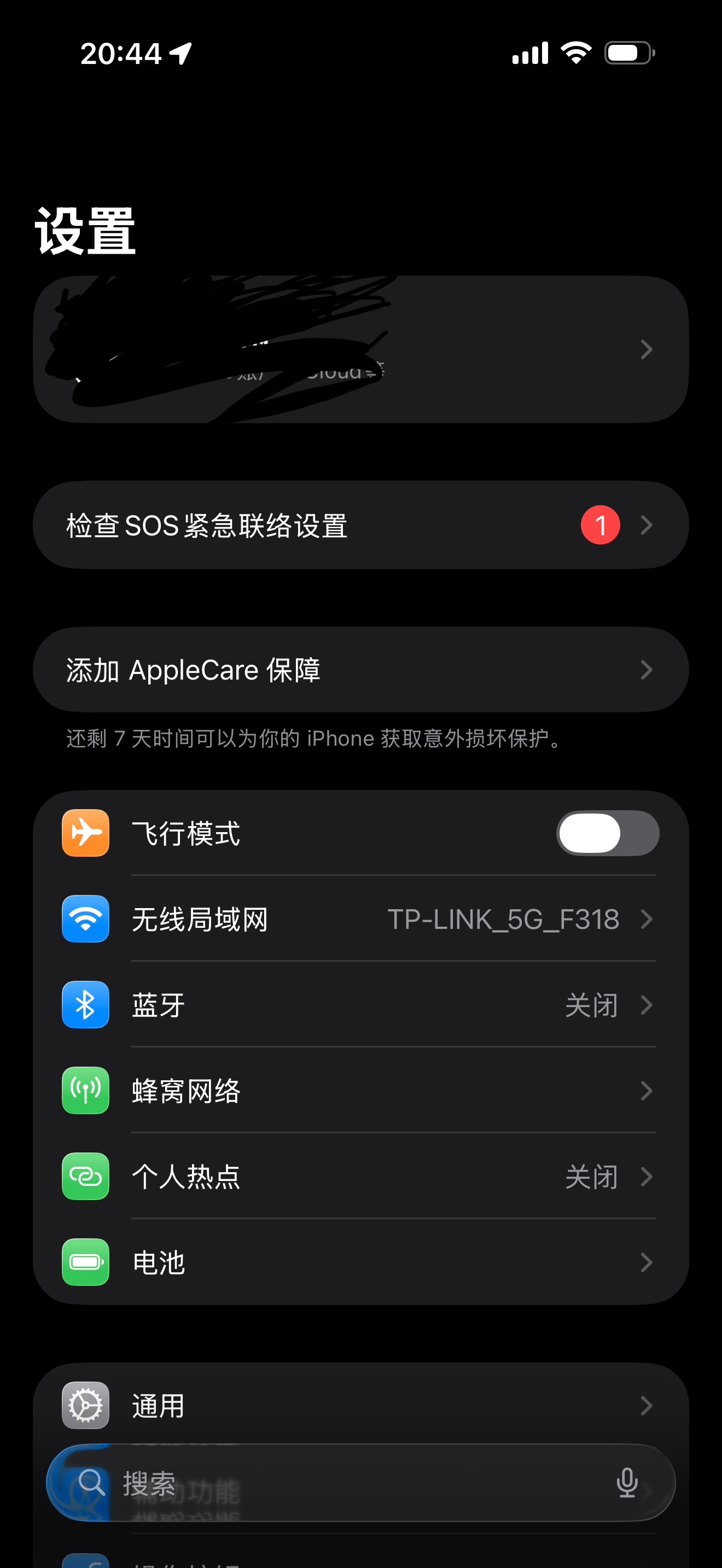Open 电池 settings
This screenshot has height=1568, width=722.
pos(360,1262)
